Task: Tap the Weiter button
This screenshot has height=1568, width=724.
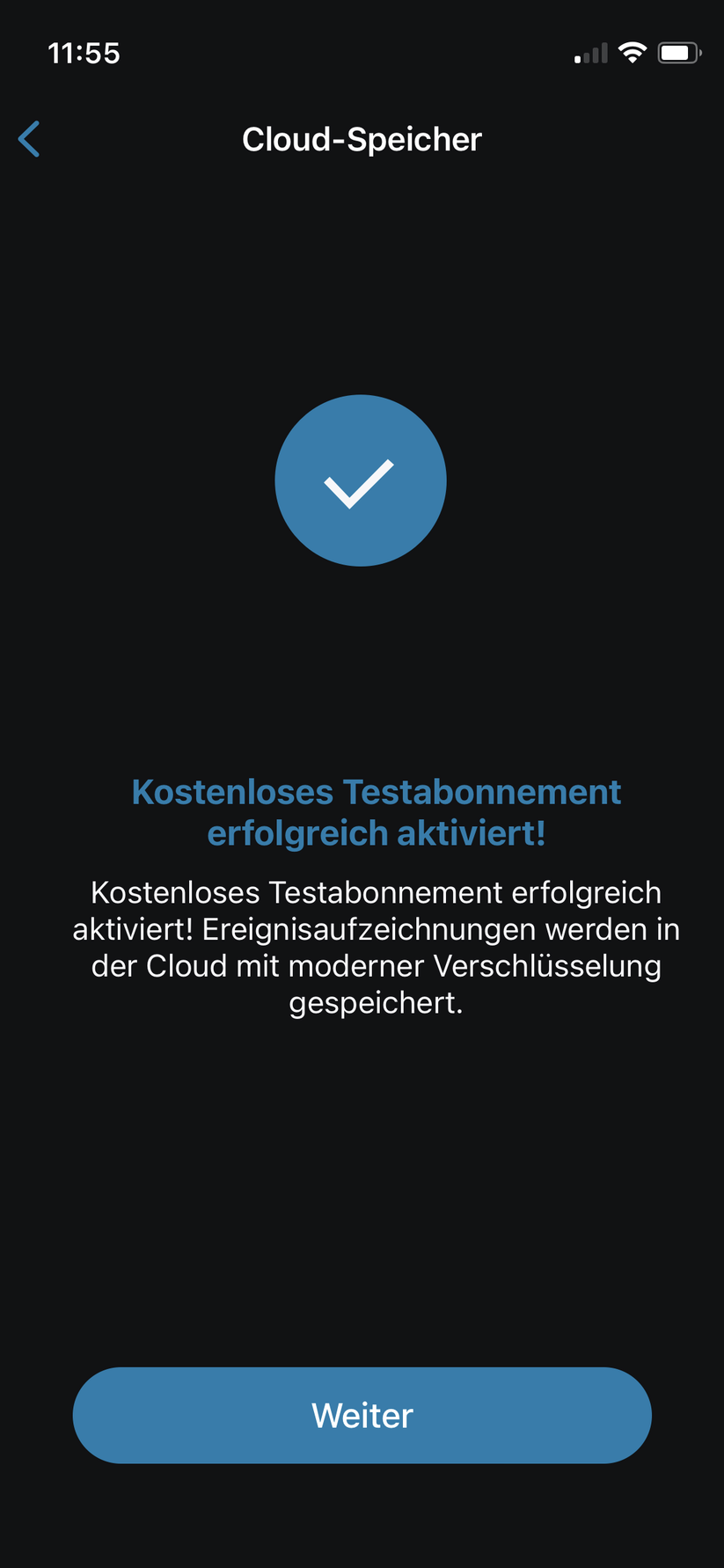Action: pos(362,1415)
